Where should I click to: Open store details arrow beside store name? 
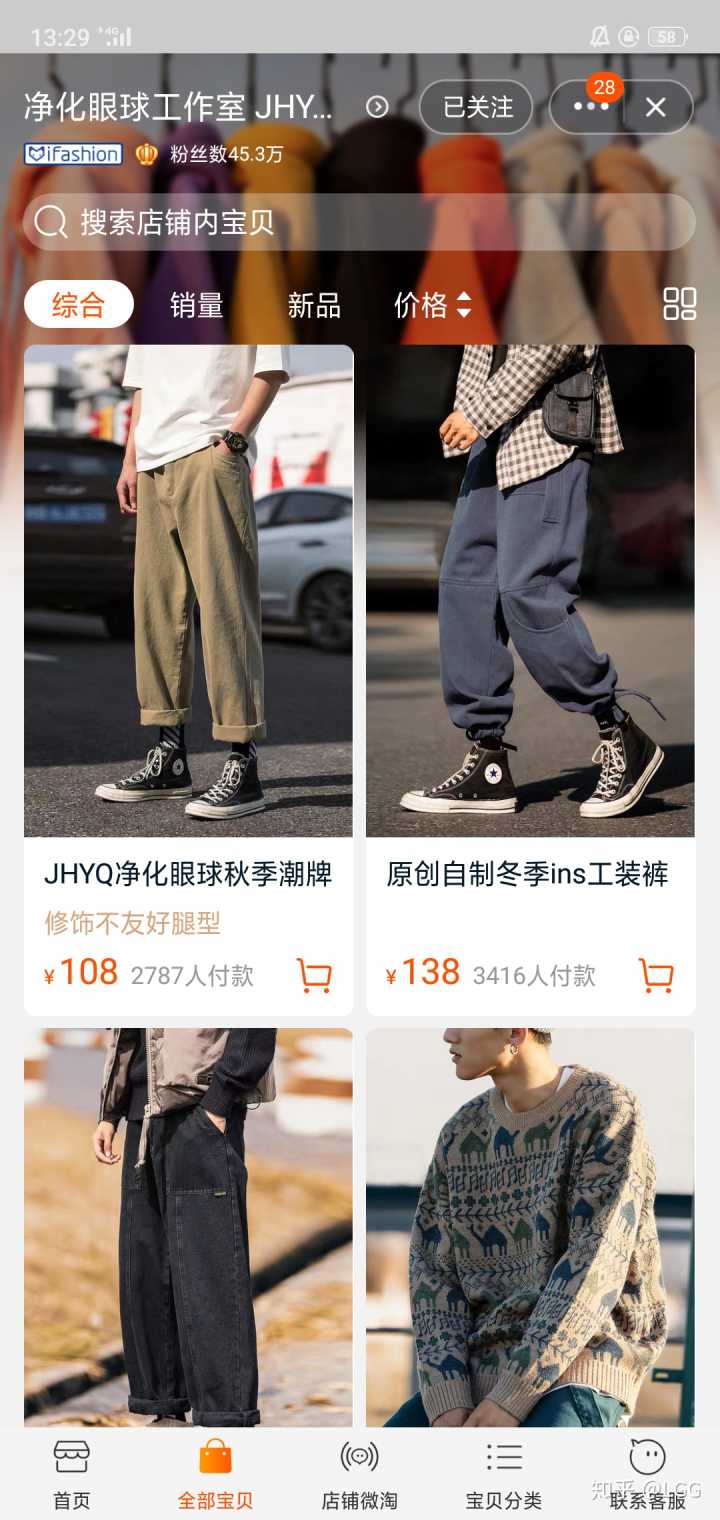pyautogui.click(x=377, y=107)
